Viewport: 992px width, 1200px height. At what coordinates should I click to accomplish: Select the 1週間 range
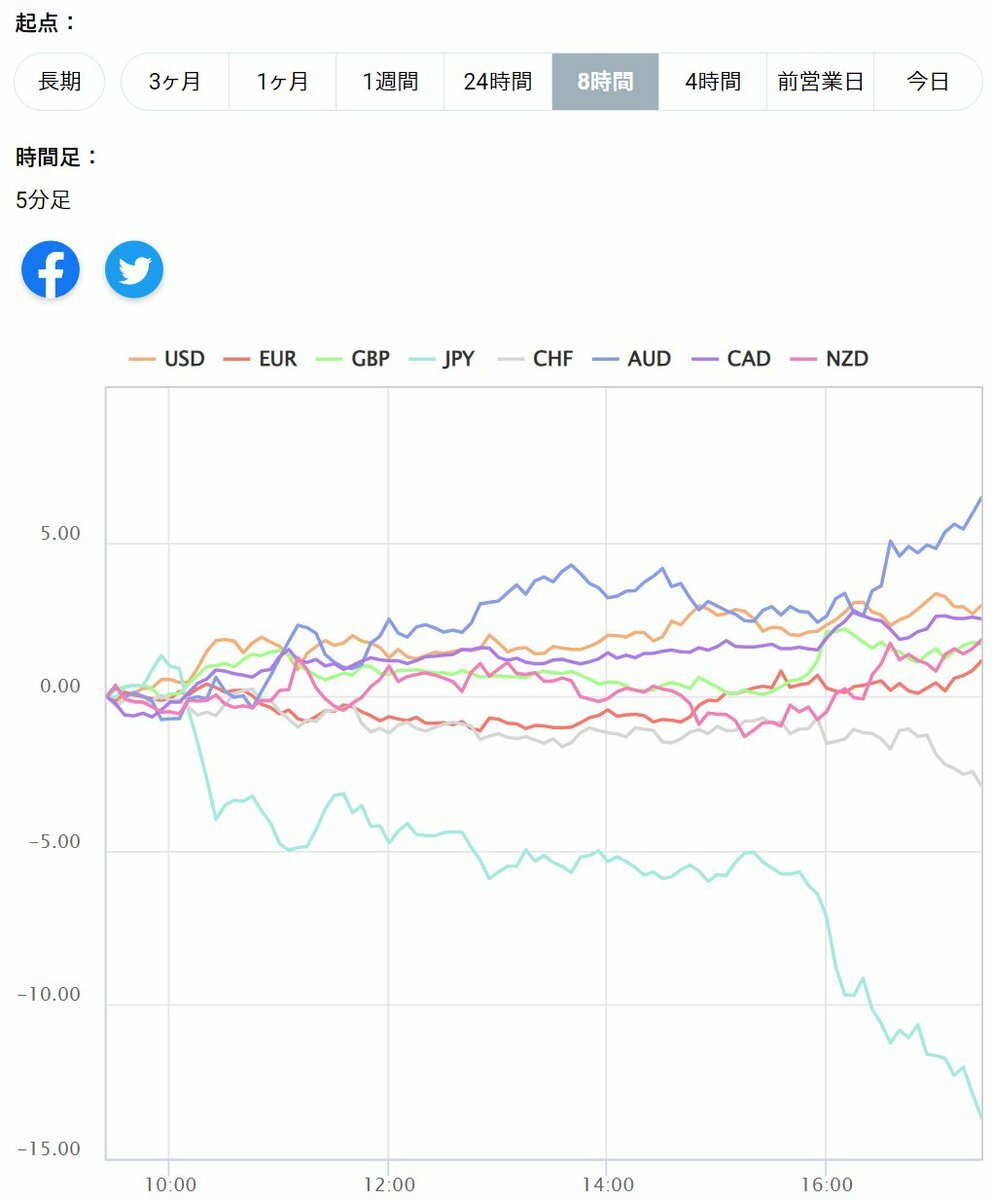(390, 82)
